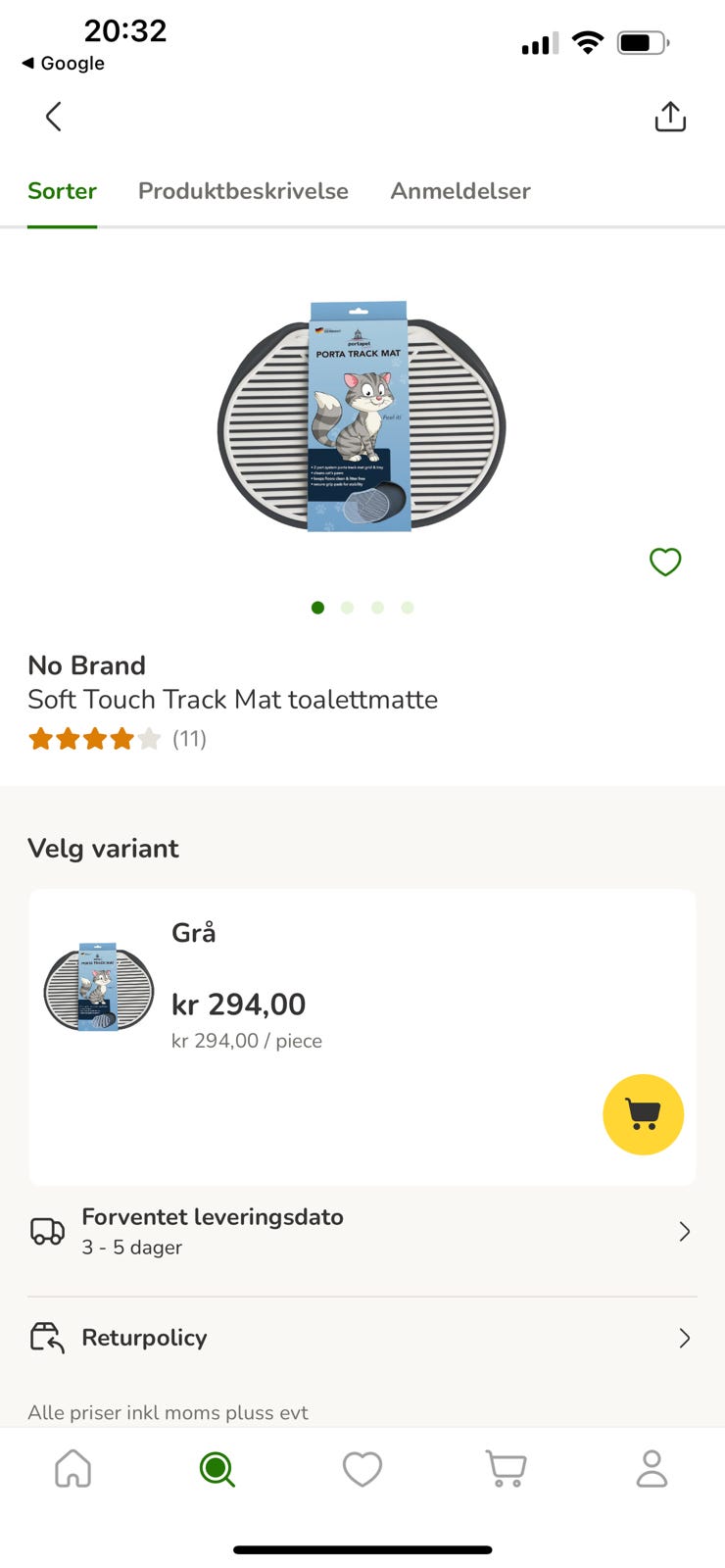Viewport: 725px width, 1568px height.
Task: Open the Anmeldelser tab
Action: point(460,191)
